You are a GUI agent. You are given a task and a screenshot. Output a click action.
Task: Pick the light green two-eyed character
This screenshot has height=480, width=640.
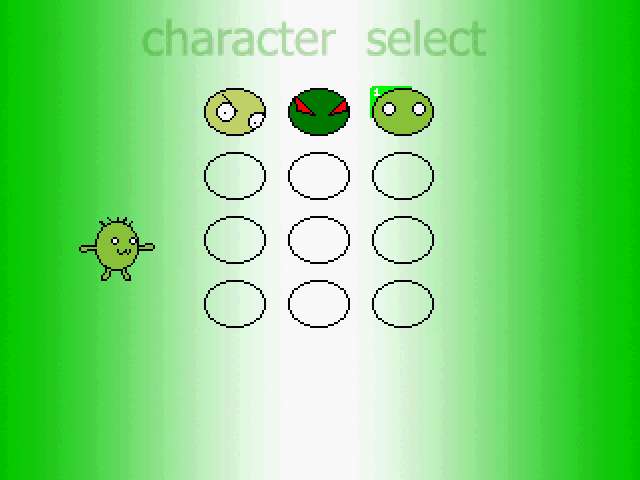pyautogui.click(x=403, y=111)
